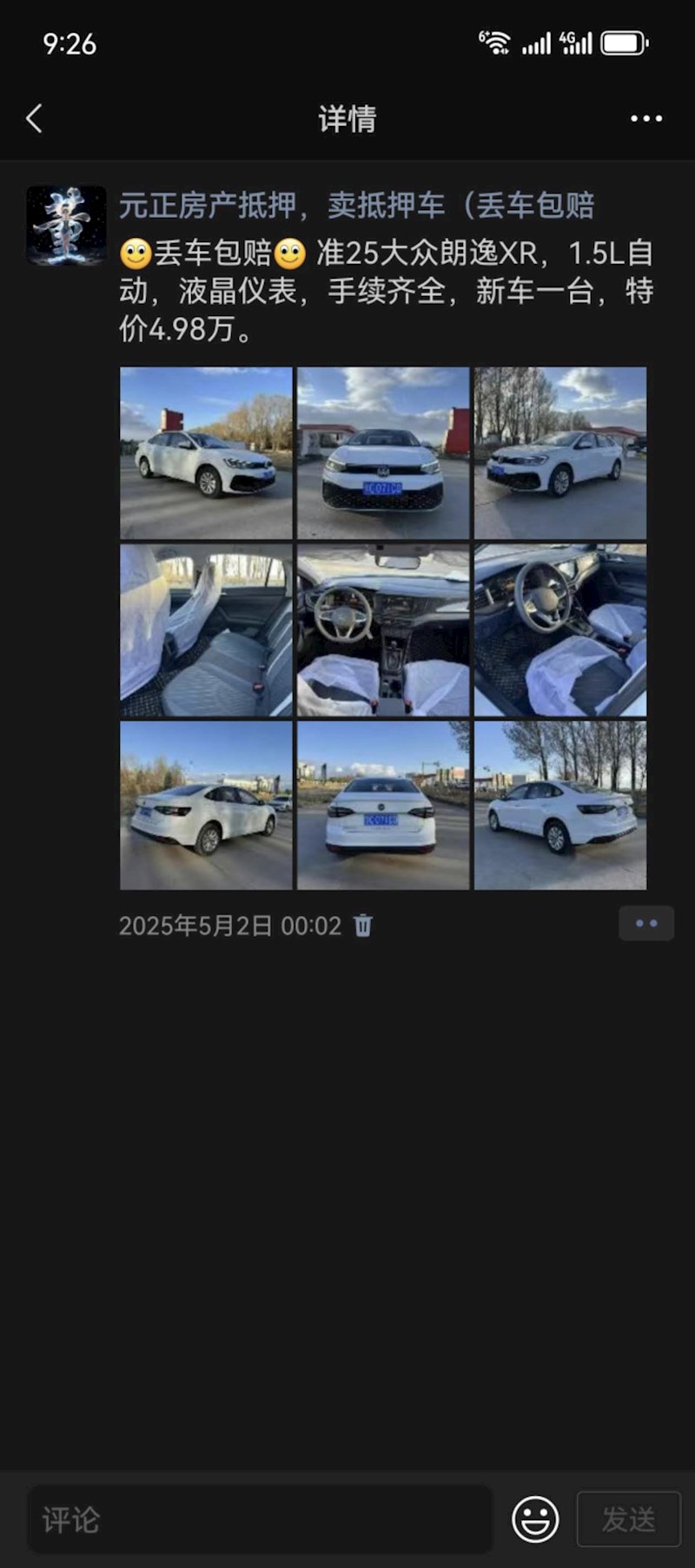View first photo of white car front-side
The image size is (695, 1568).
tap(206, 453)
